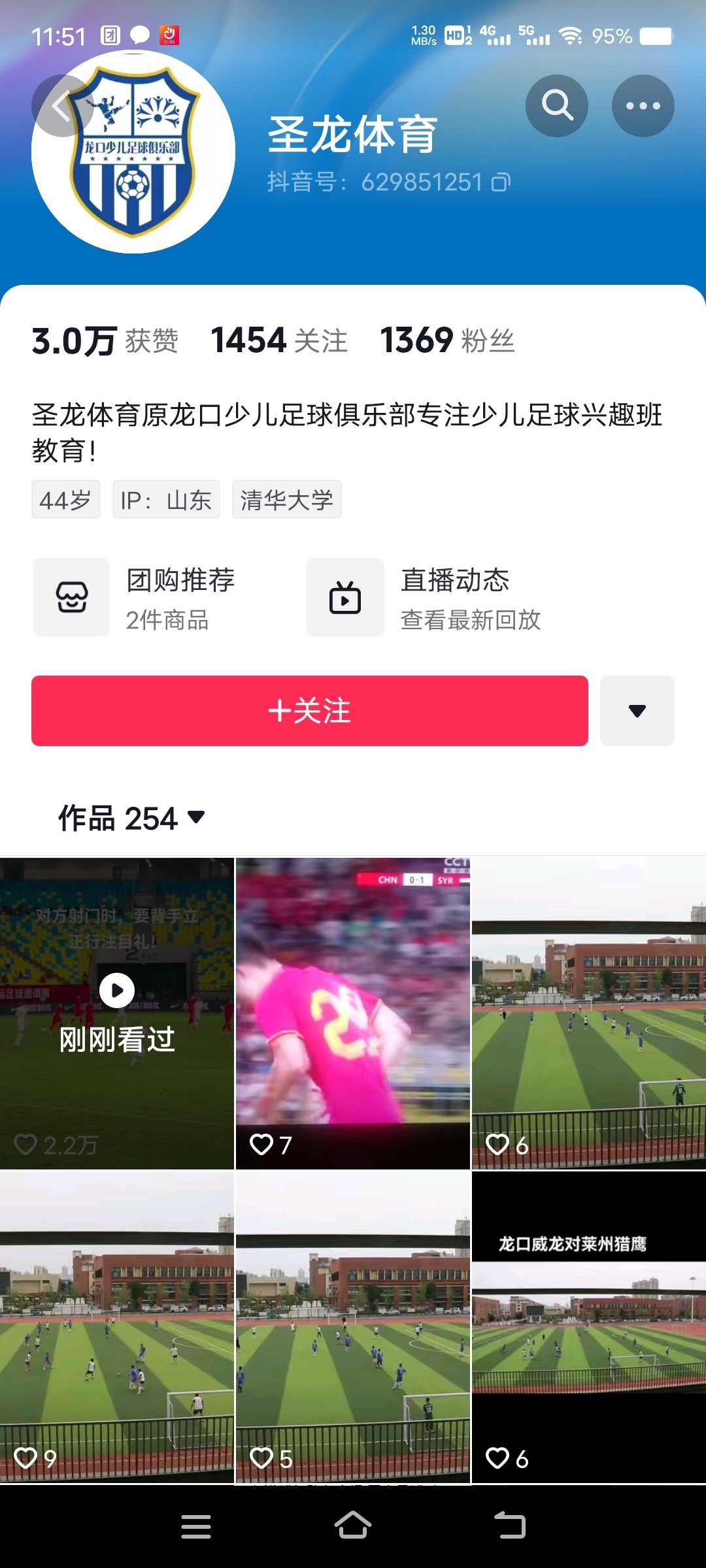
Task: Open the pitch video with 9 likes
Action: 117,1326
